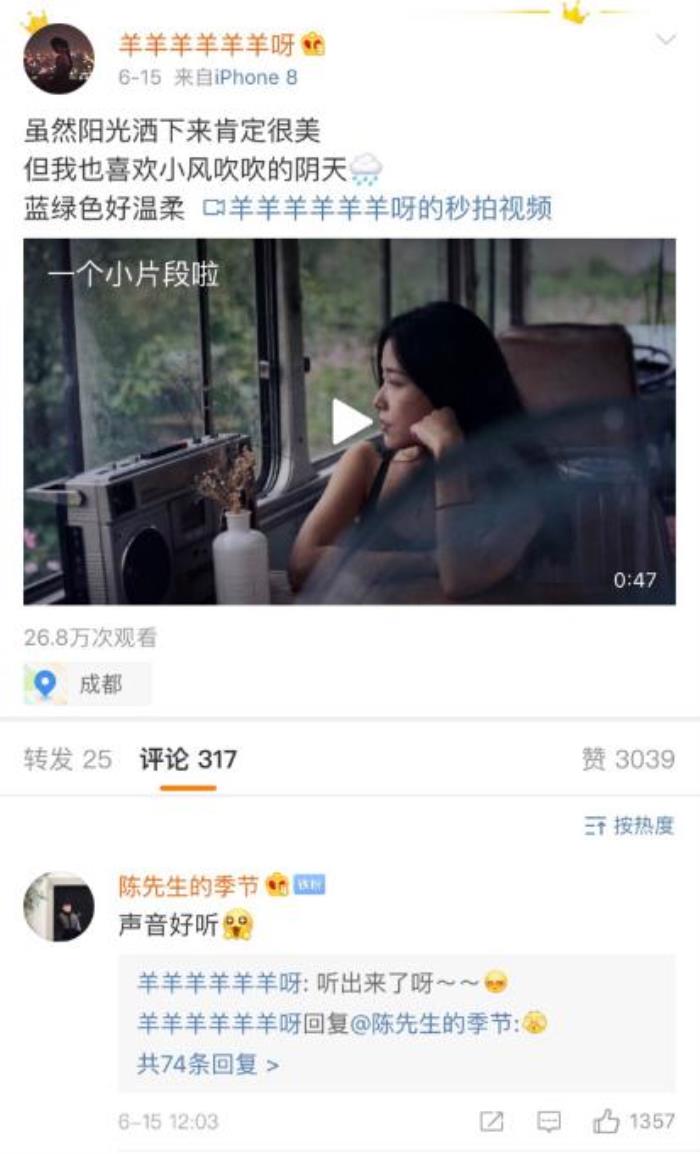
Task: Repost the comment by 陈先生的季节
Action: coord(491,1121)
